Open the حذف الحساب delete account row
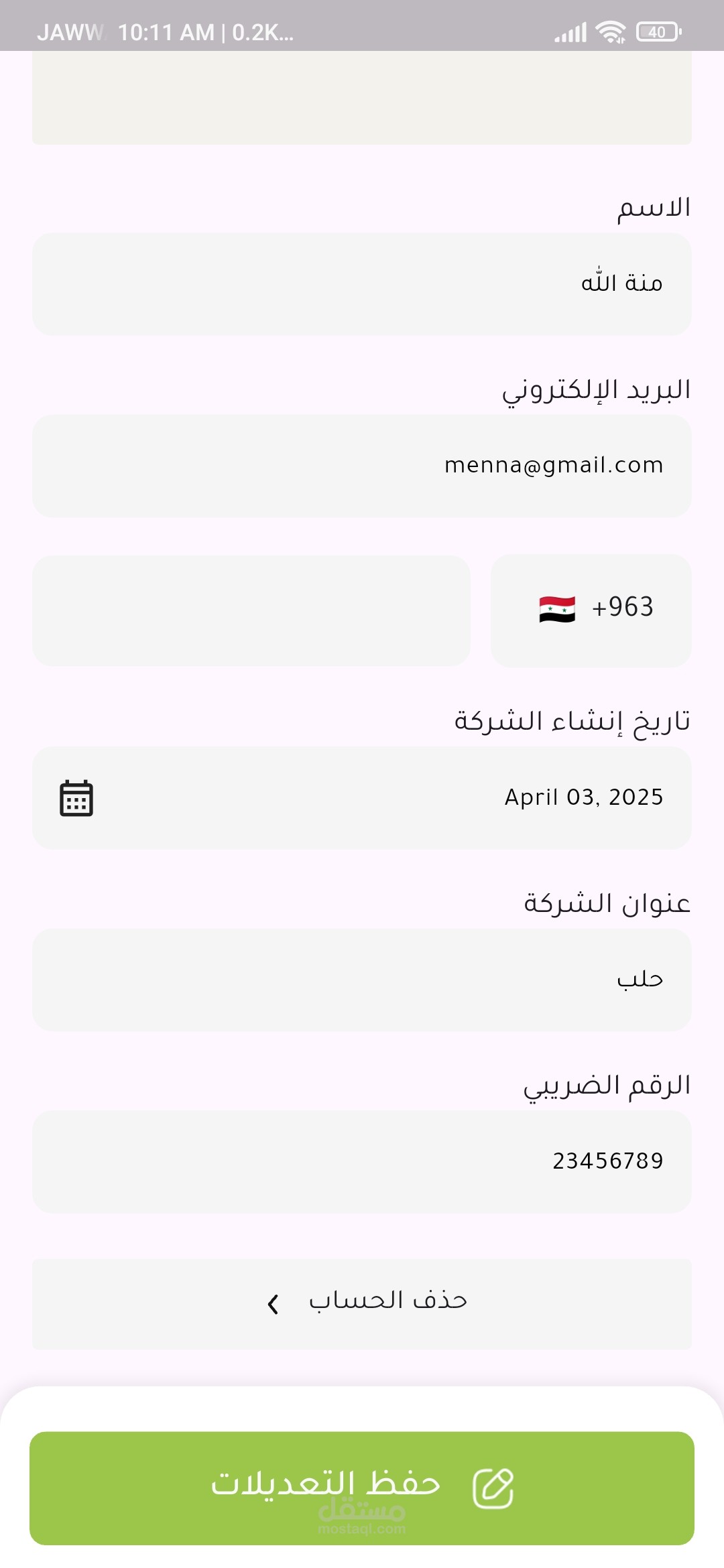The image size is (724, 1568). (x=362, y=1304)
